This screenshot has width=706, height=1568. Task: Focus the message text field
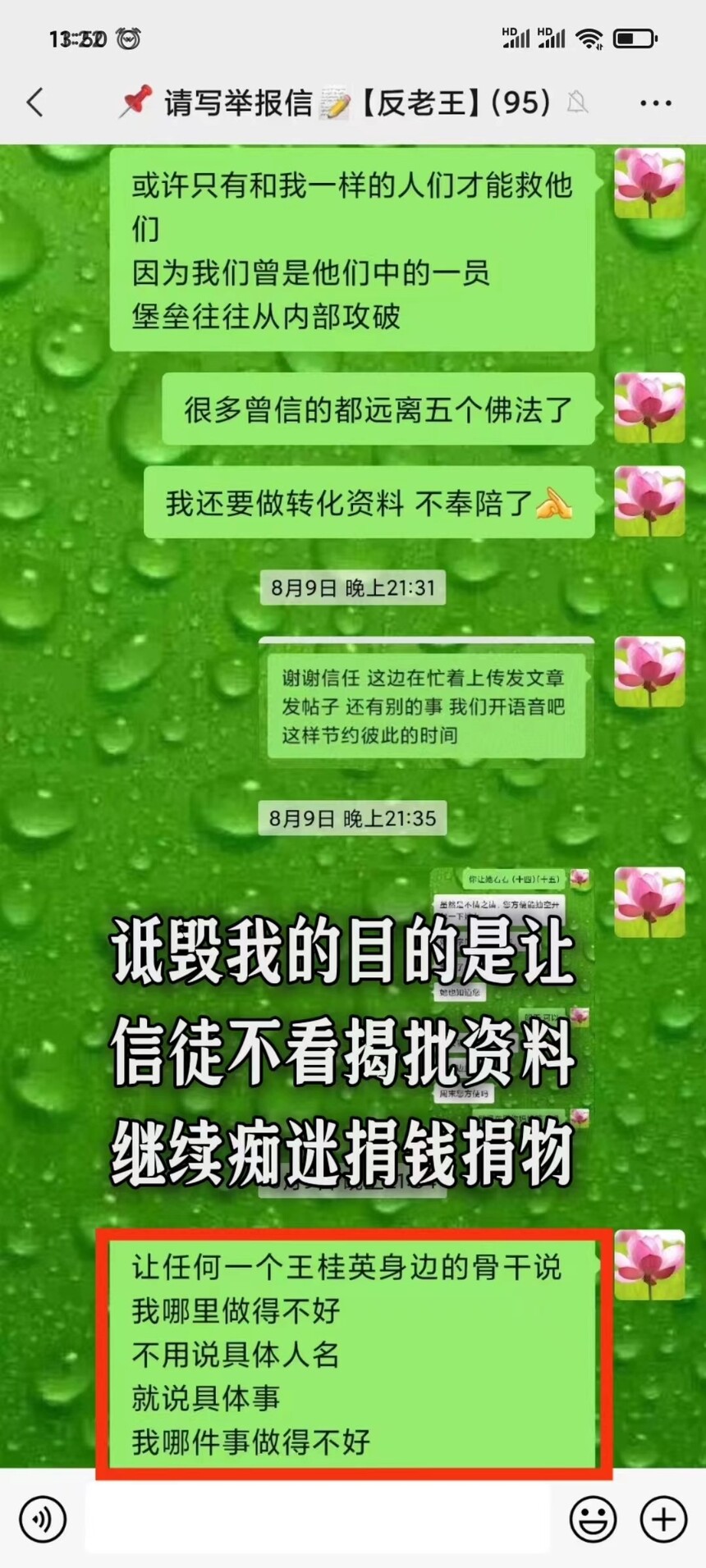click(x=318, y=1519)
